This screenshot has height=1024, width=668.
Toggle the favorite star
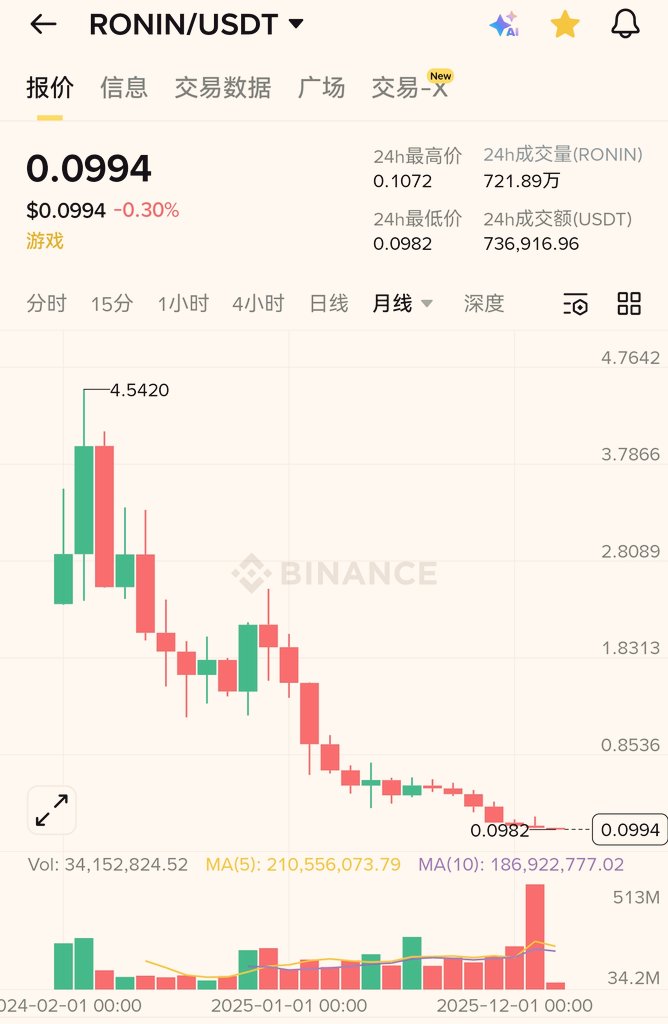pyautogui.click(x=565, y=25)
